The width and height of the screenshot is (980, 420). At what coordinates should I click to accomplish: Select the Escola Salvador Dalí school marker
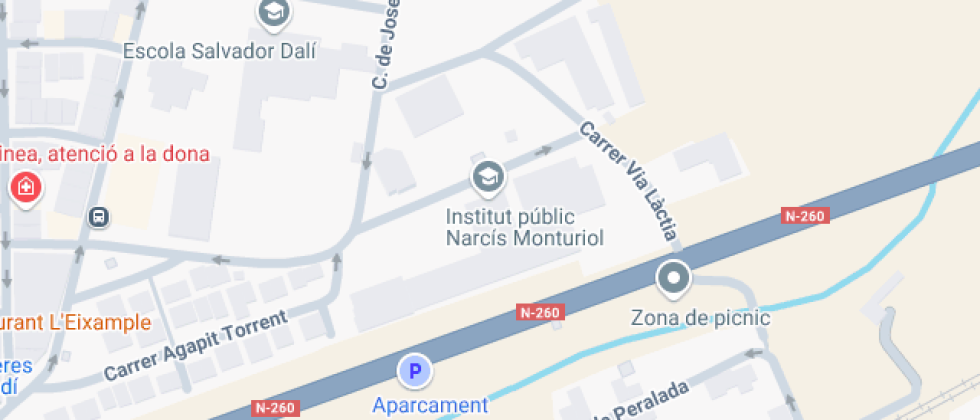tap(272, 14)
